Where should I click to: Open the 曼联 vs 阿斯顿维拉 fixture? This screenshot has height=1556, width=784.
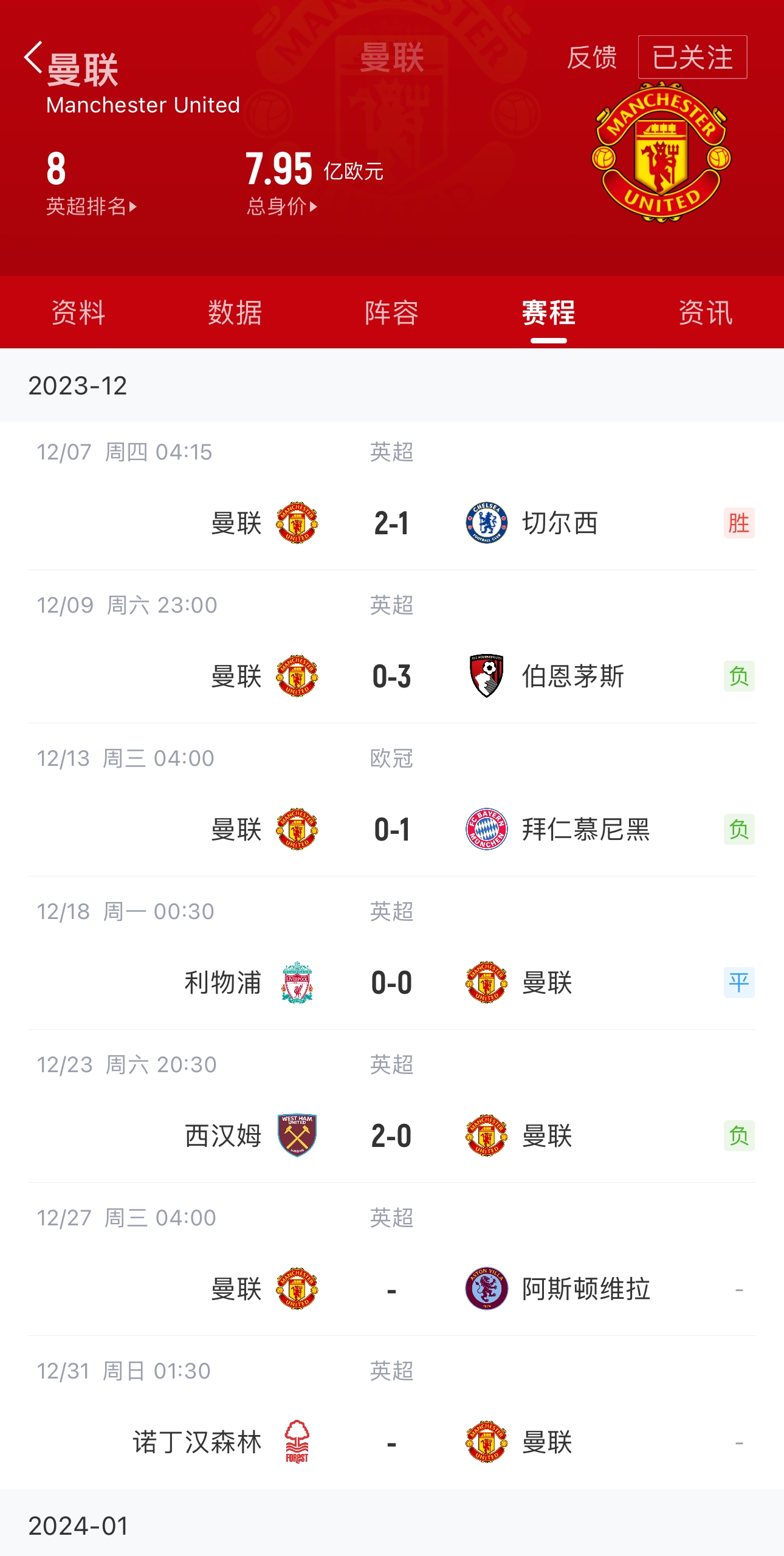(x=392, y=1259)
